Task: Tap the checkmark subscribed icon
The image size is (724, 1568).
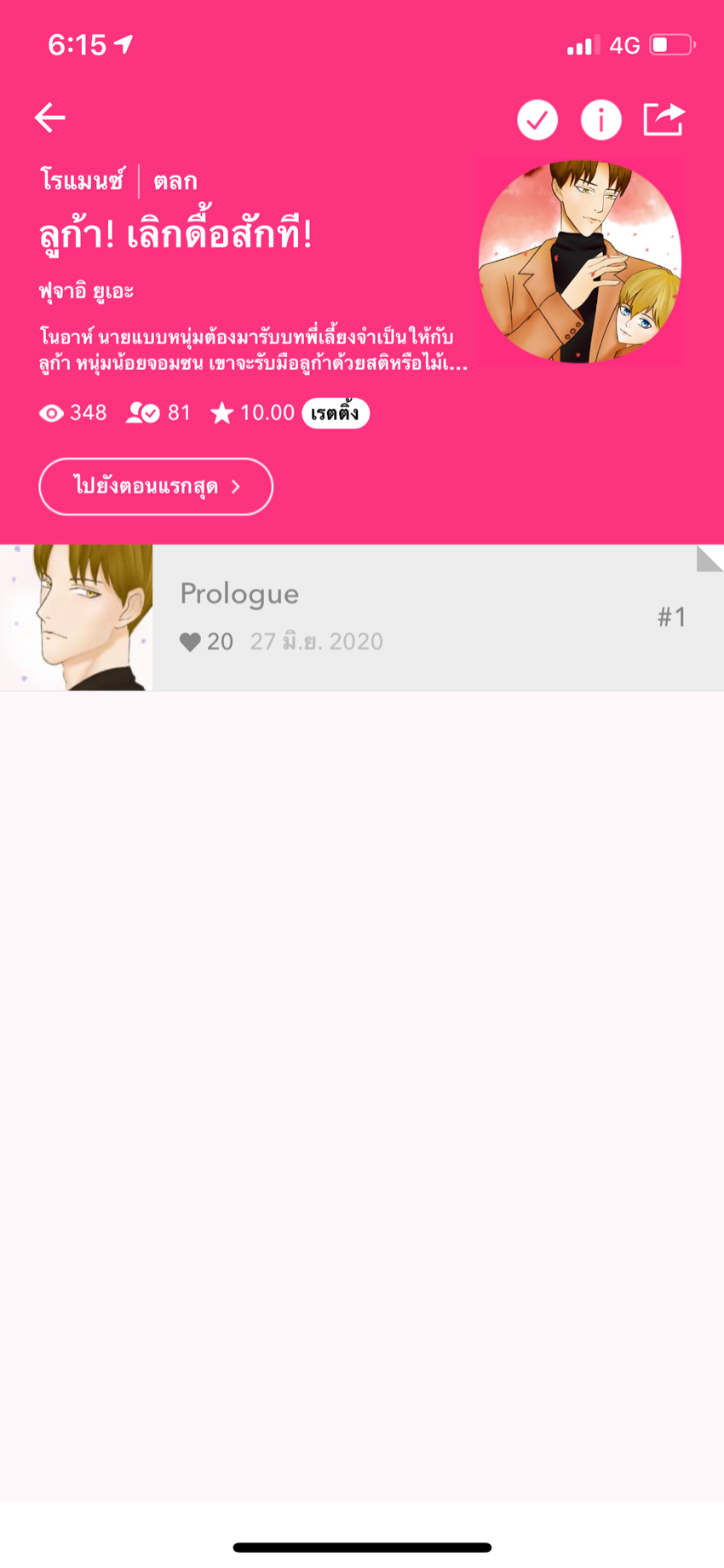Action: coord(537,119)
